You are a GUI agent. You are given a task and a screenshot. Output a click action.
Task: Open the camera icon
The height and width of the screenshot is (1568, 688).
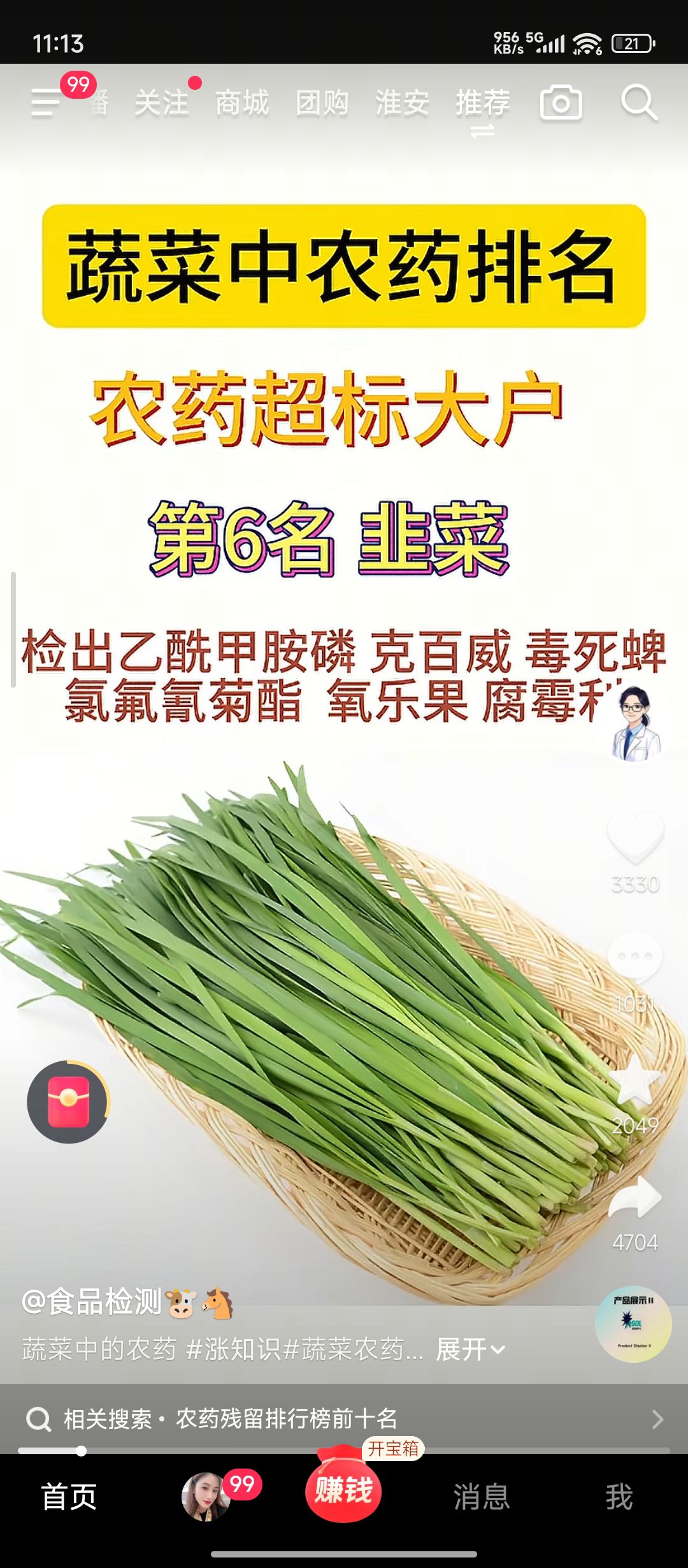[x=561, y=103]
